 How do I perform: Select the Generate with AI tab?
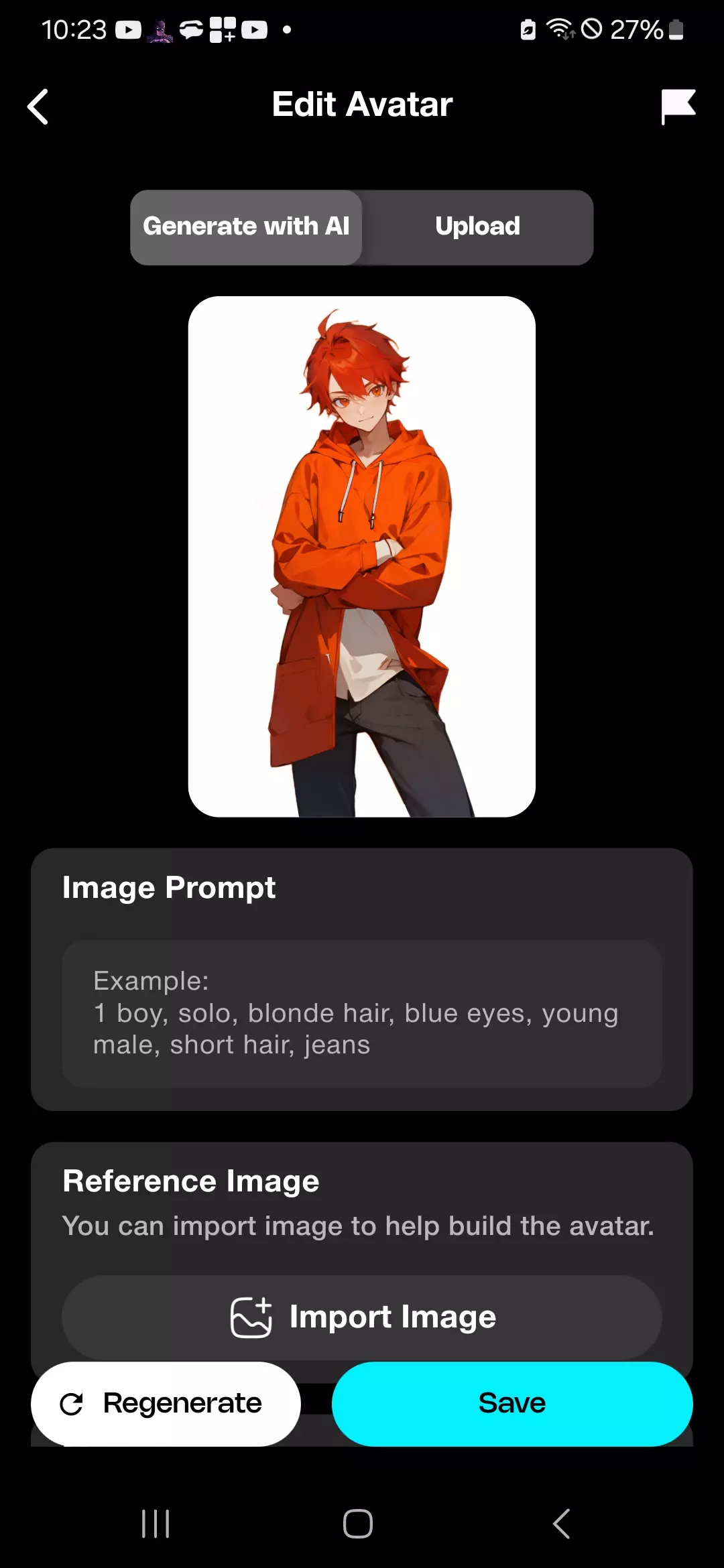coord(246,227)
